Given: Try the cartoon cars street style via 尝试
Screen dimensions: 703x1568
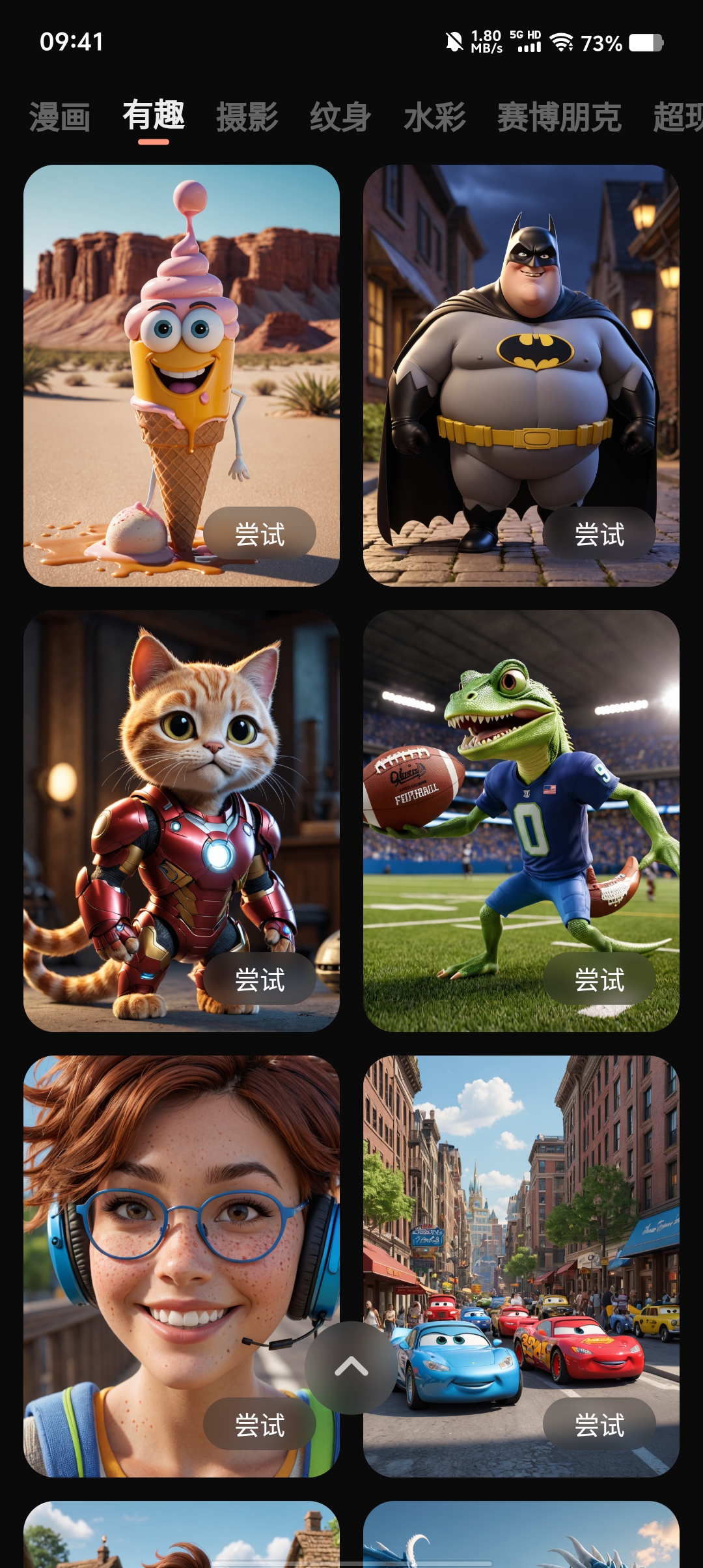Looking at the screenshot, I should (600, 1425).
